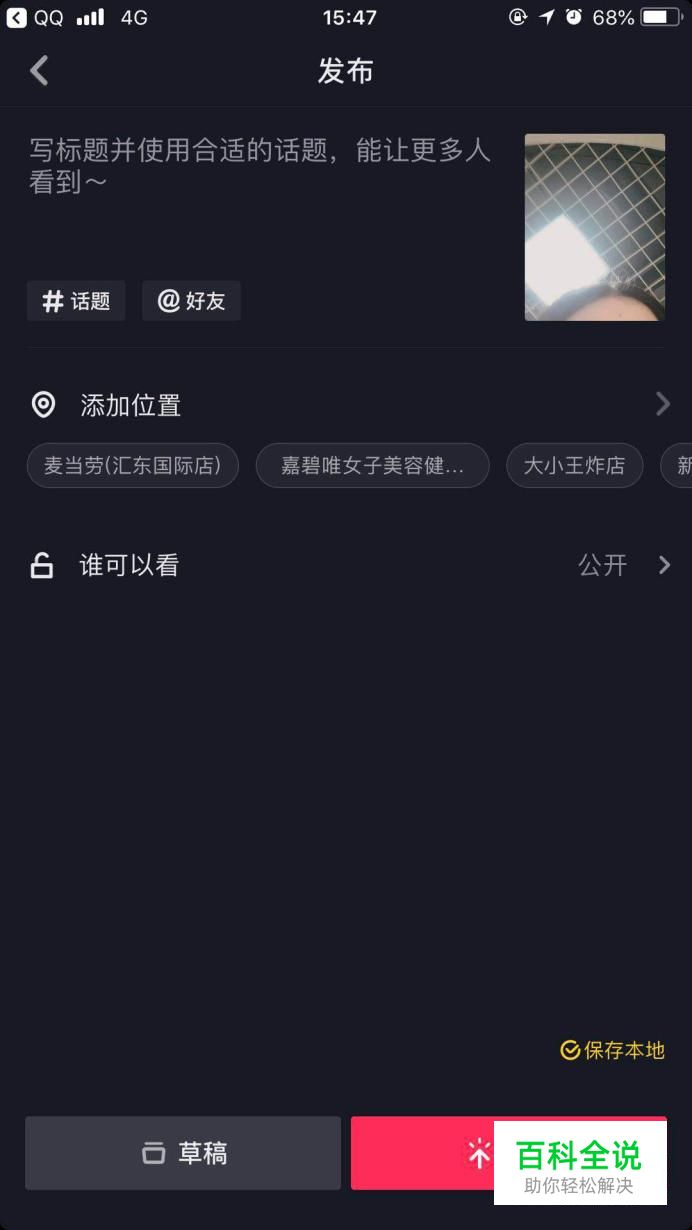Image resolution: width=692 pixels, height=1230 pixels.
Task: Toggle the 保存本地 checkbox
Action: coord(613,1050)
